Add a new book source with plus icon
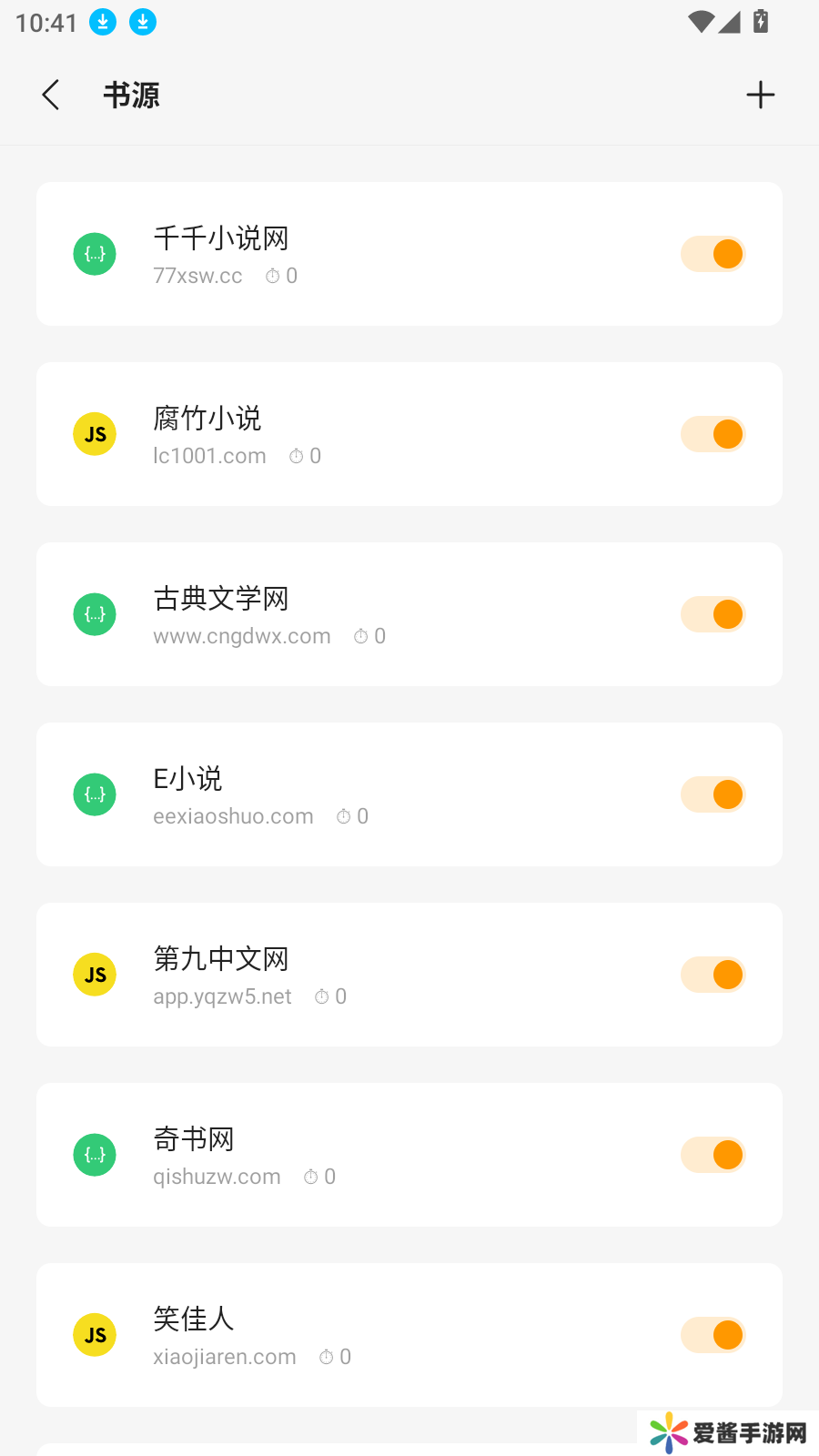The height and width of the screenshot is (1456, 819). click(x=760, y=95)
